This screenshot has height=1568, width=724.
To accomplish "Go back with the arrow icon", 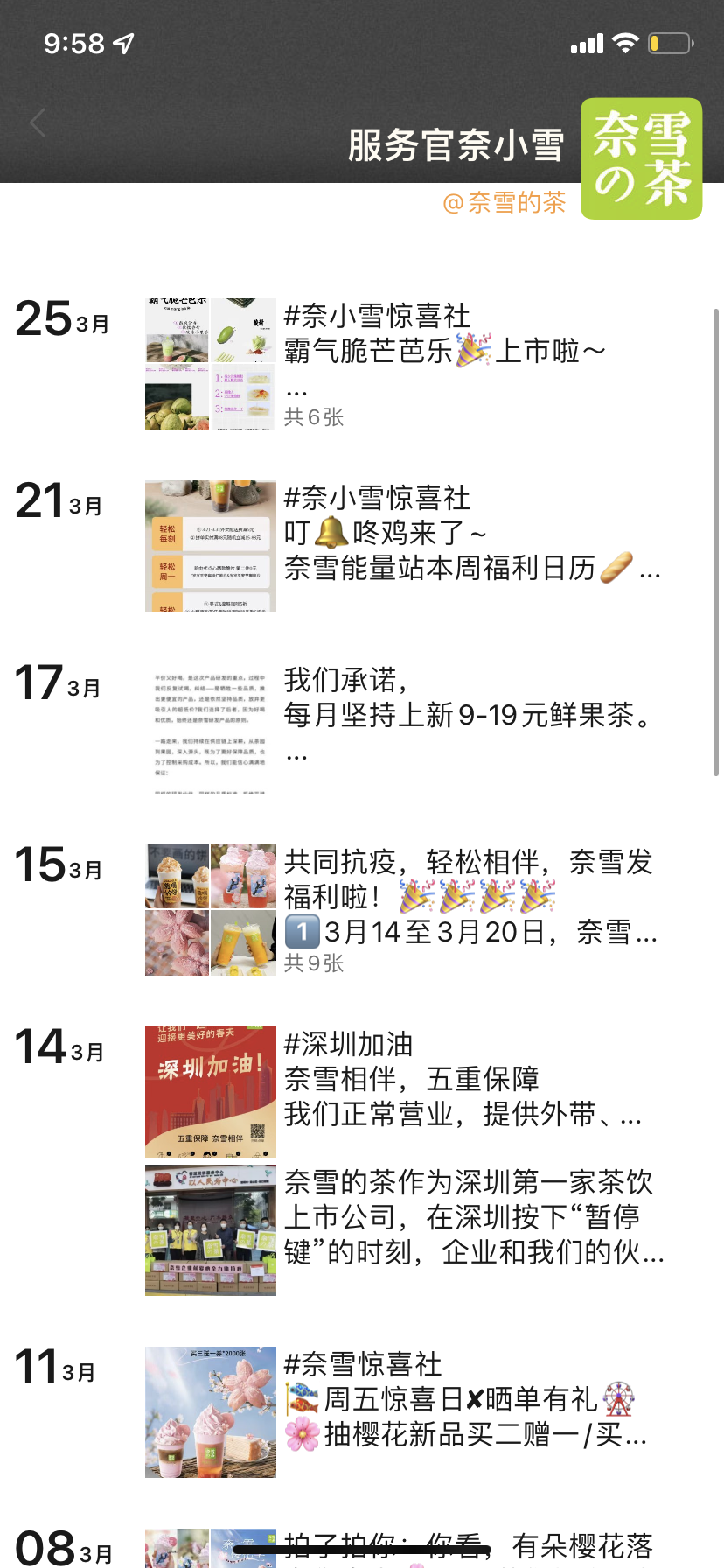I will (x=38, y=123).
